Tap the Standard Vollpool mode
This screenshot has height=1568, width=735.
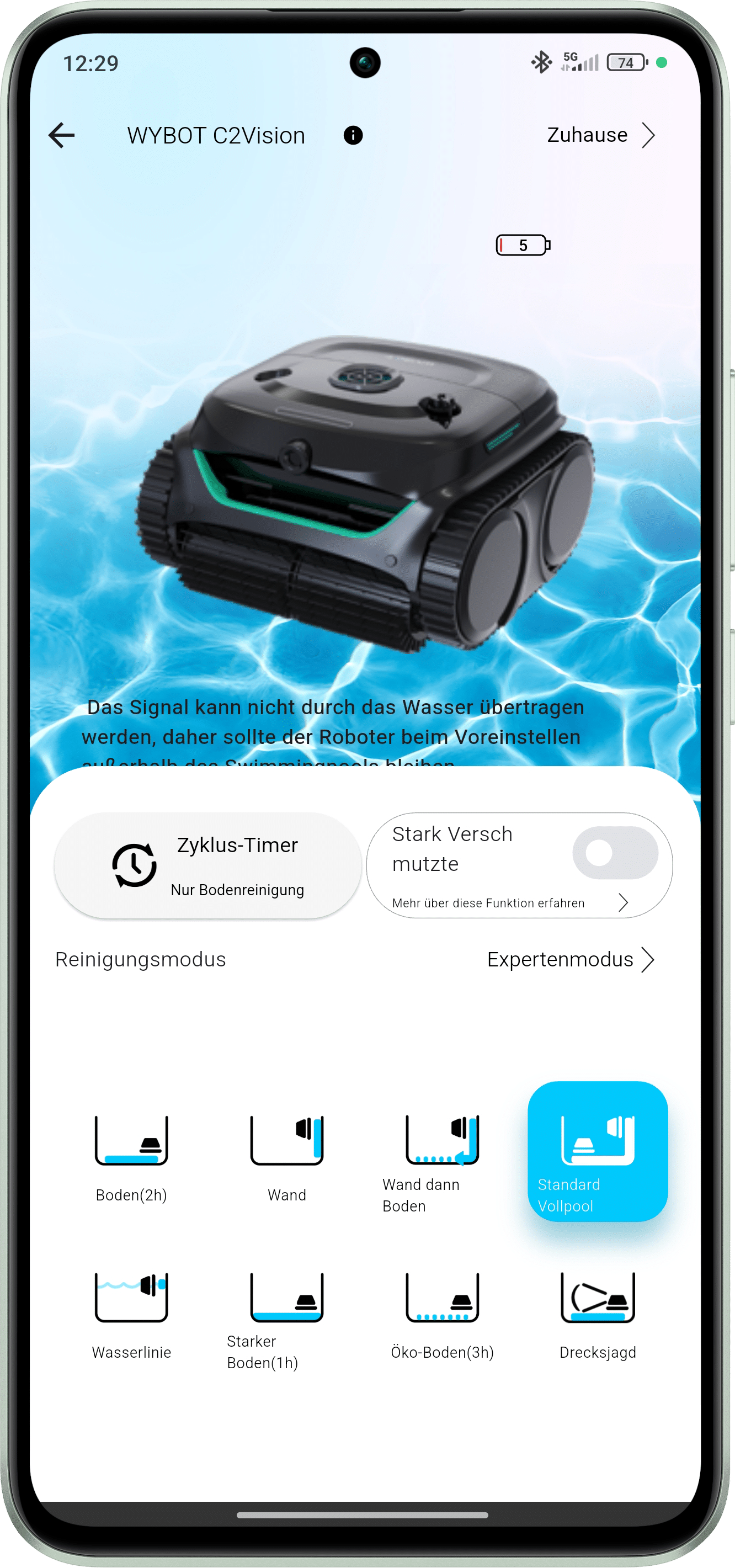tap(598, 1152)
